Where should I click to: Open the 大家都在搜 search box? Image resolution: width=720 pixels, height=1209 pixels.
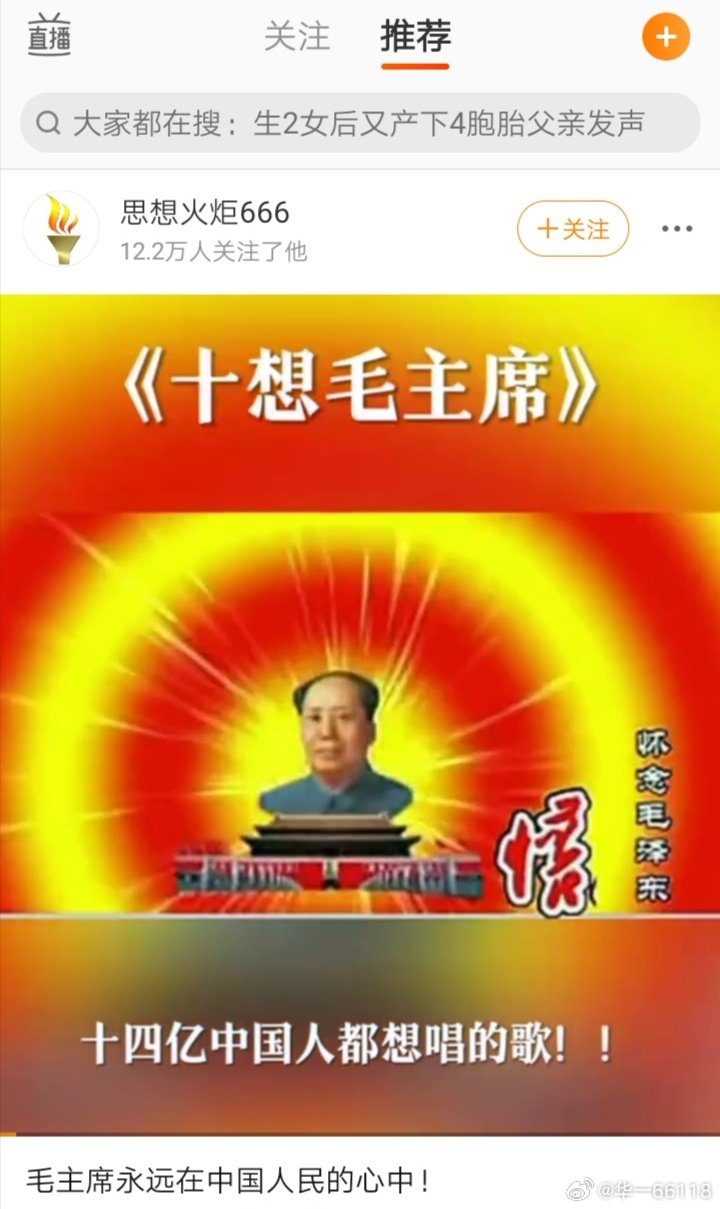pos(360,123)
